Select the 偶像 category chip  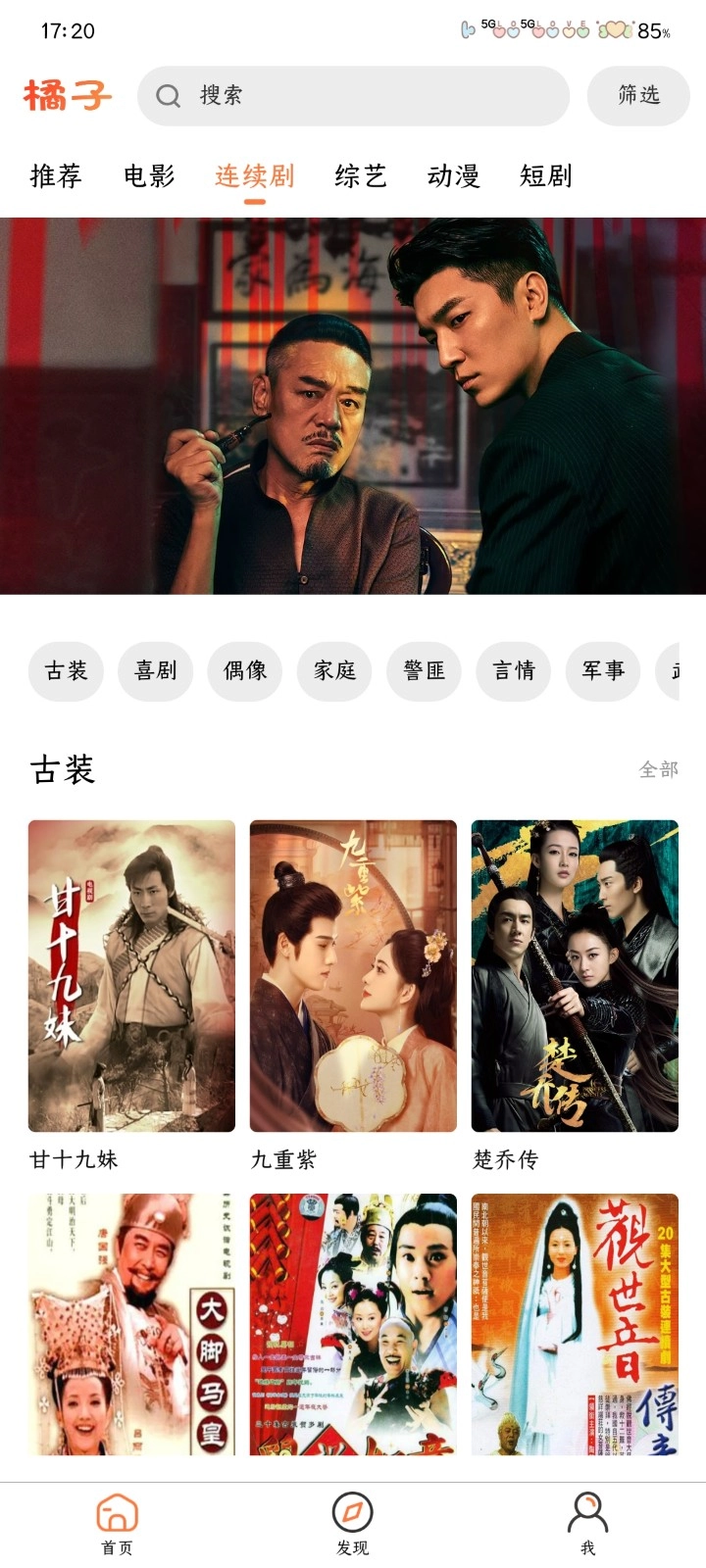pyautogui.click(x=244, y=671)
